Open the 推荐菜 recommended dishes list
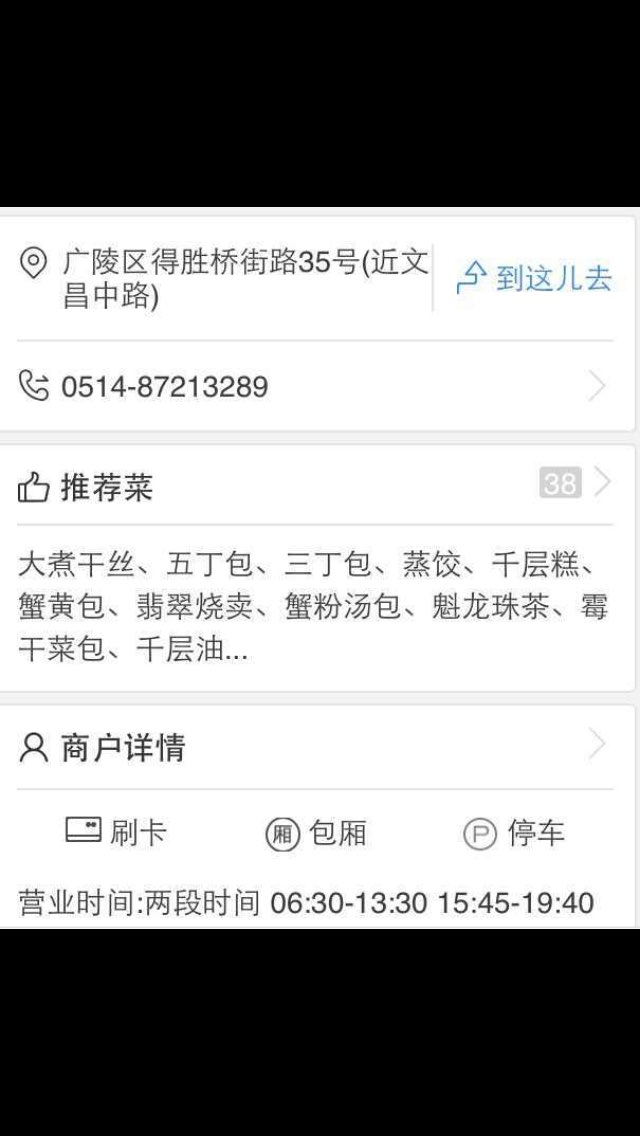Screen dimensions: 640x1136 (315, 484)
